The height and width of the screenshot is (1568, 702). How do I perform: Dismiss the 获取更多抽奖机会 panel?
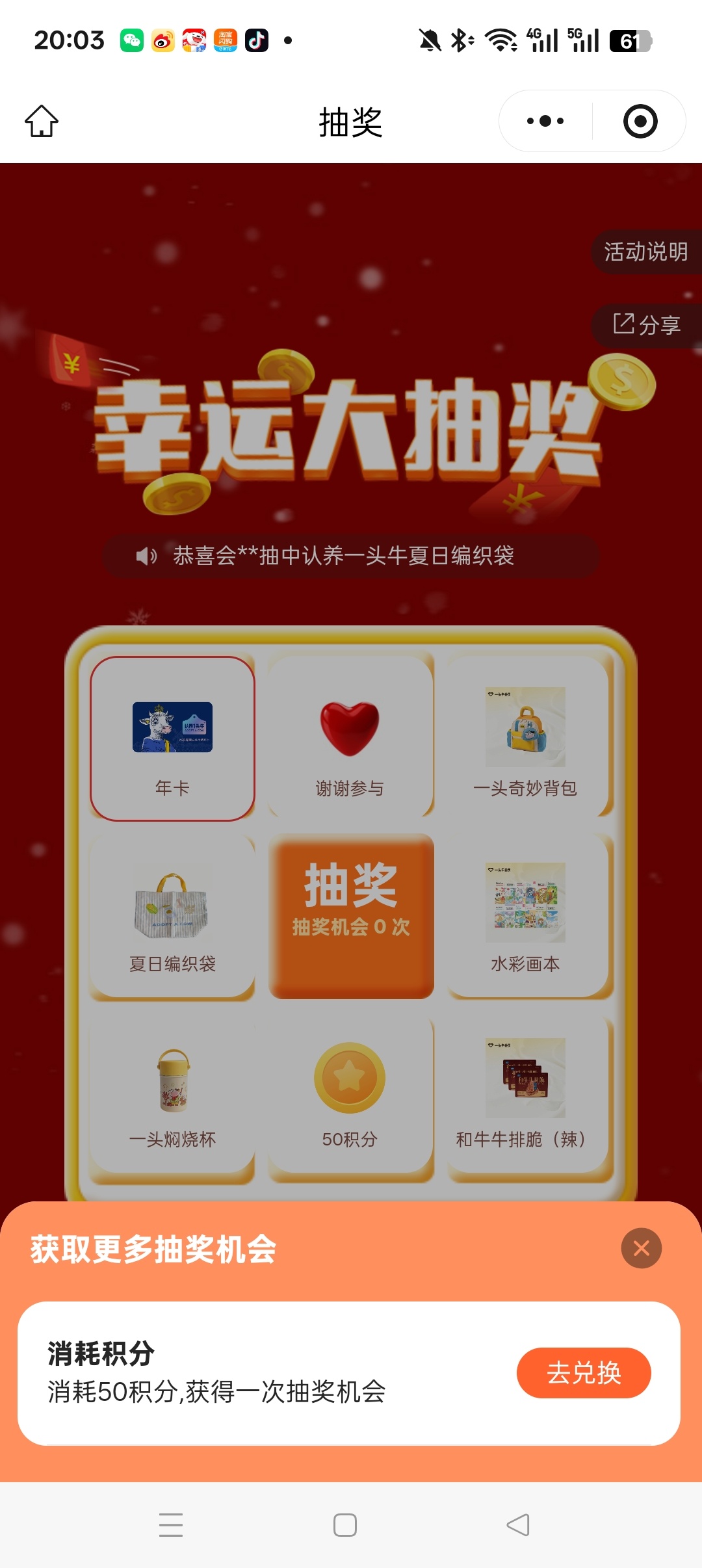pyautogui.click(x=641, y=1248)
